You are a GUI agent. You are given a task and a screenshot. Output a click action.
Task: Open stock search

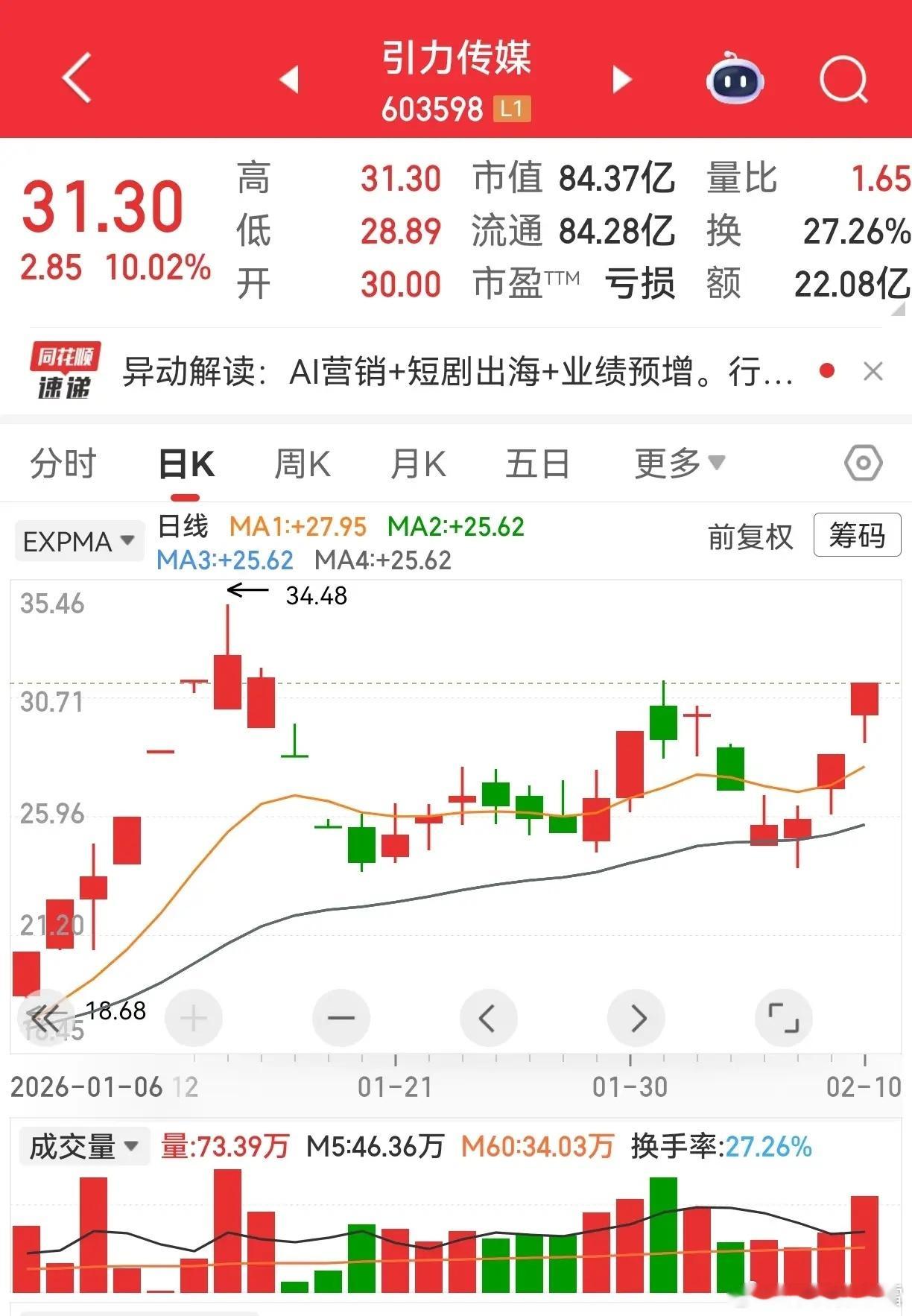pos(843,79)
